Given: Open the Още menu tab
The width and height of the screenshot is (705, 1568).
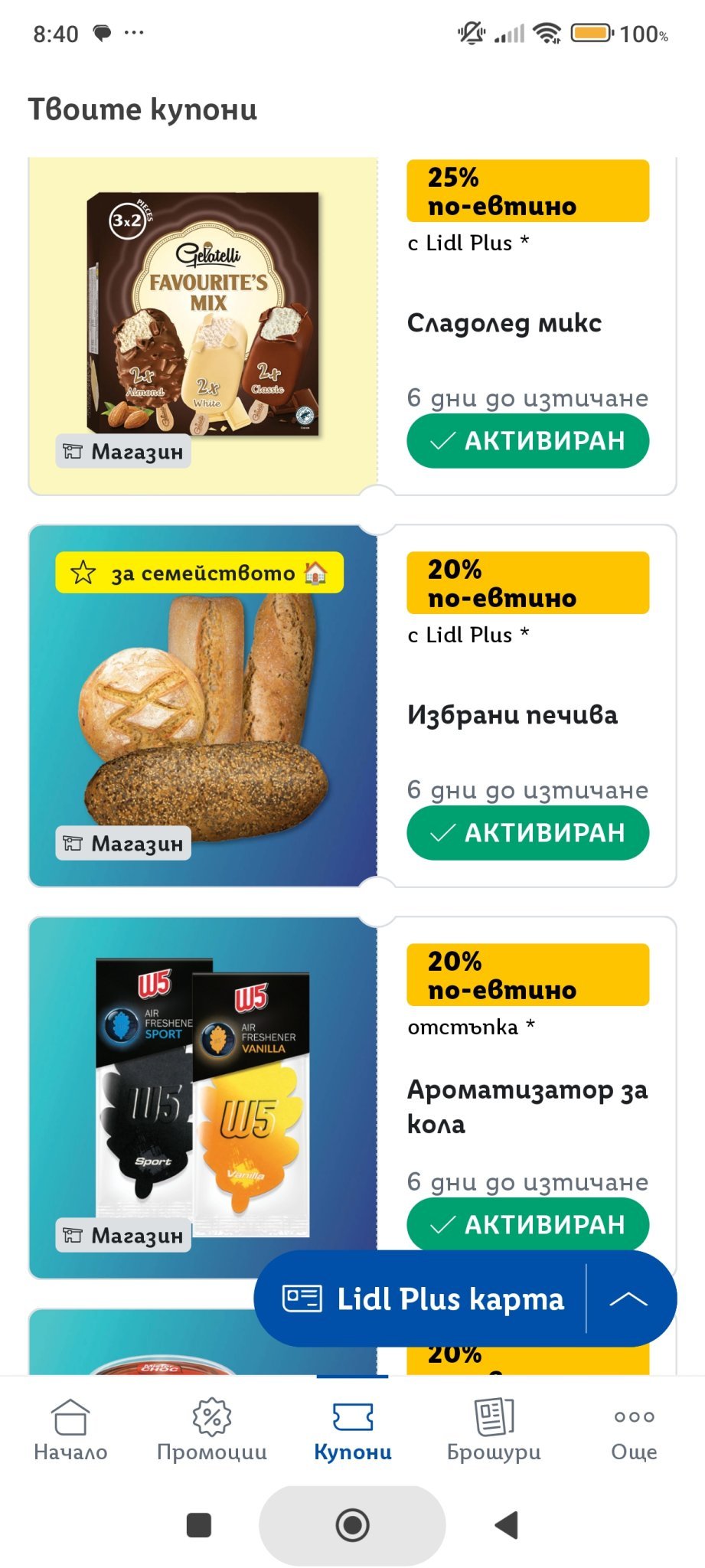Looking at the screenshot, I should (x=634, y=1429).
